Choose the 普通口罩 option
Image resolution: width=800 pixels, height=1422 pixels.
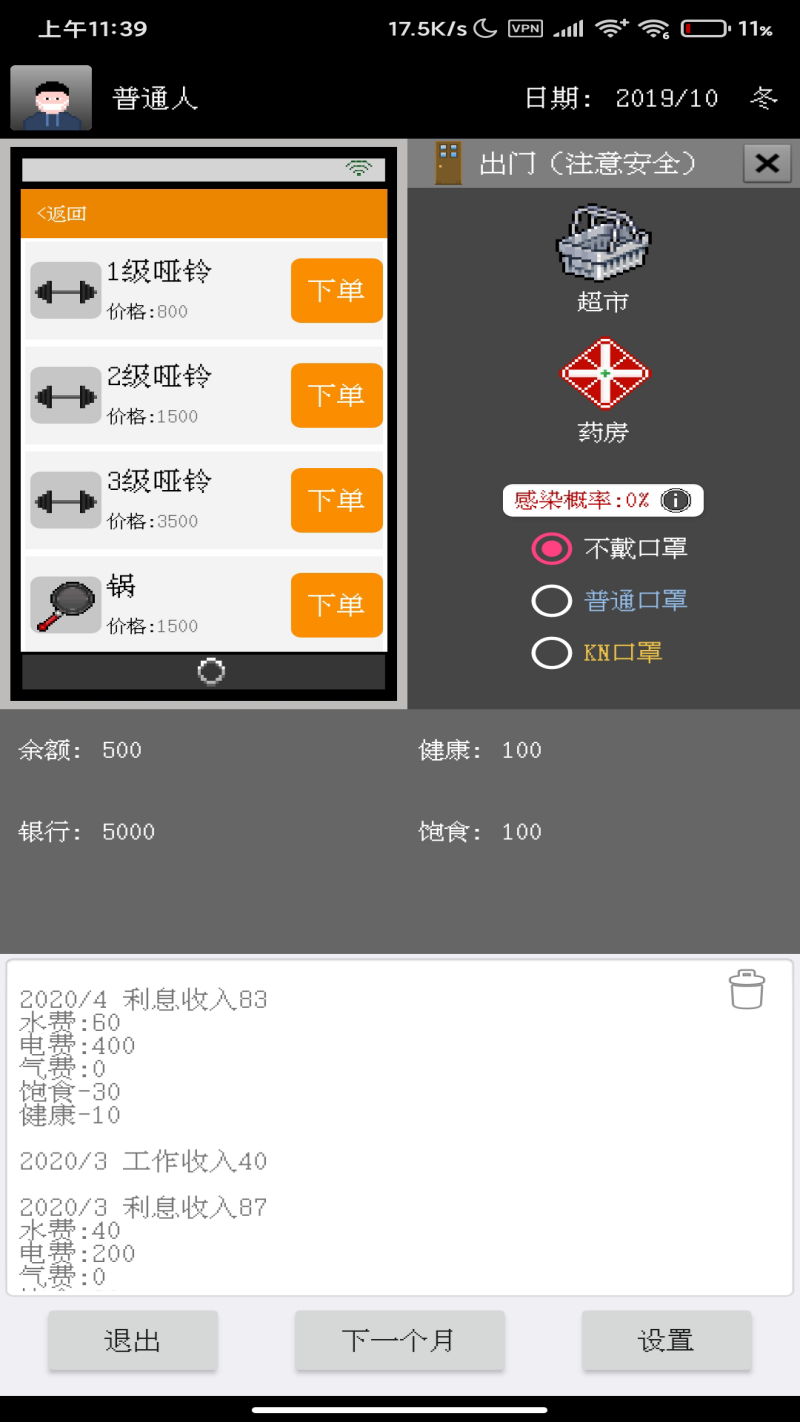coord(551,601)
